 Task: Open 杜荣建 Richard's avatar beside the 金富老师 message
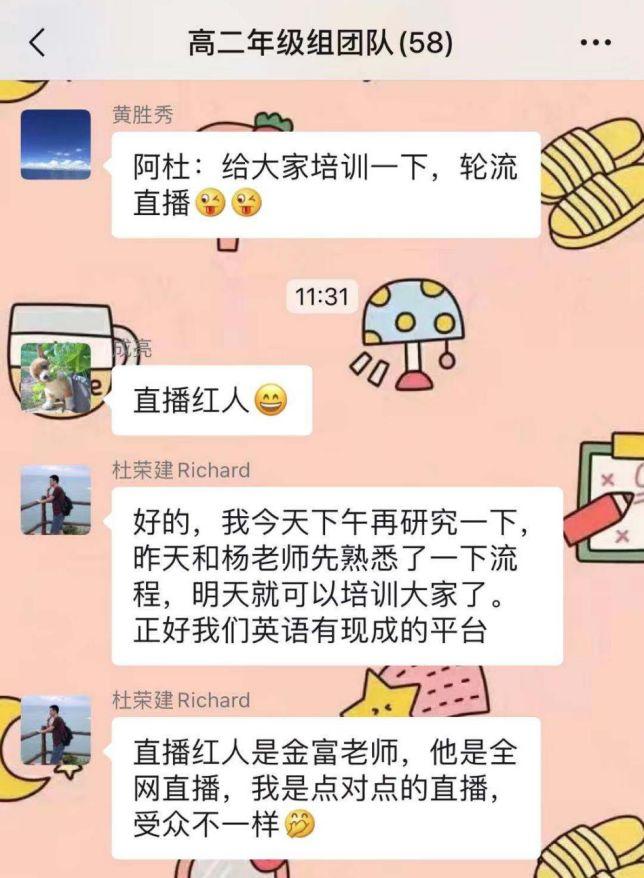point(56,730)
